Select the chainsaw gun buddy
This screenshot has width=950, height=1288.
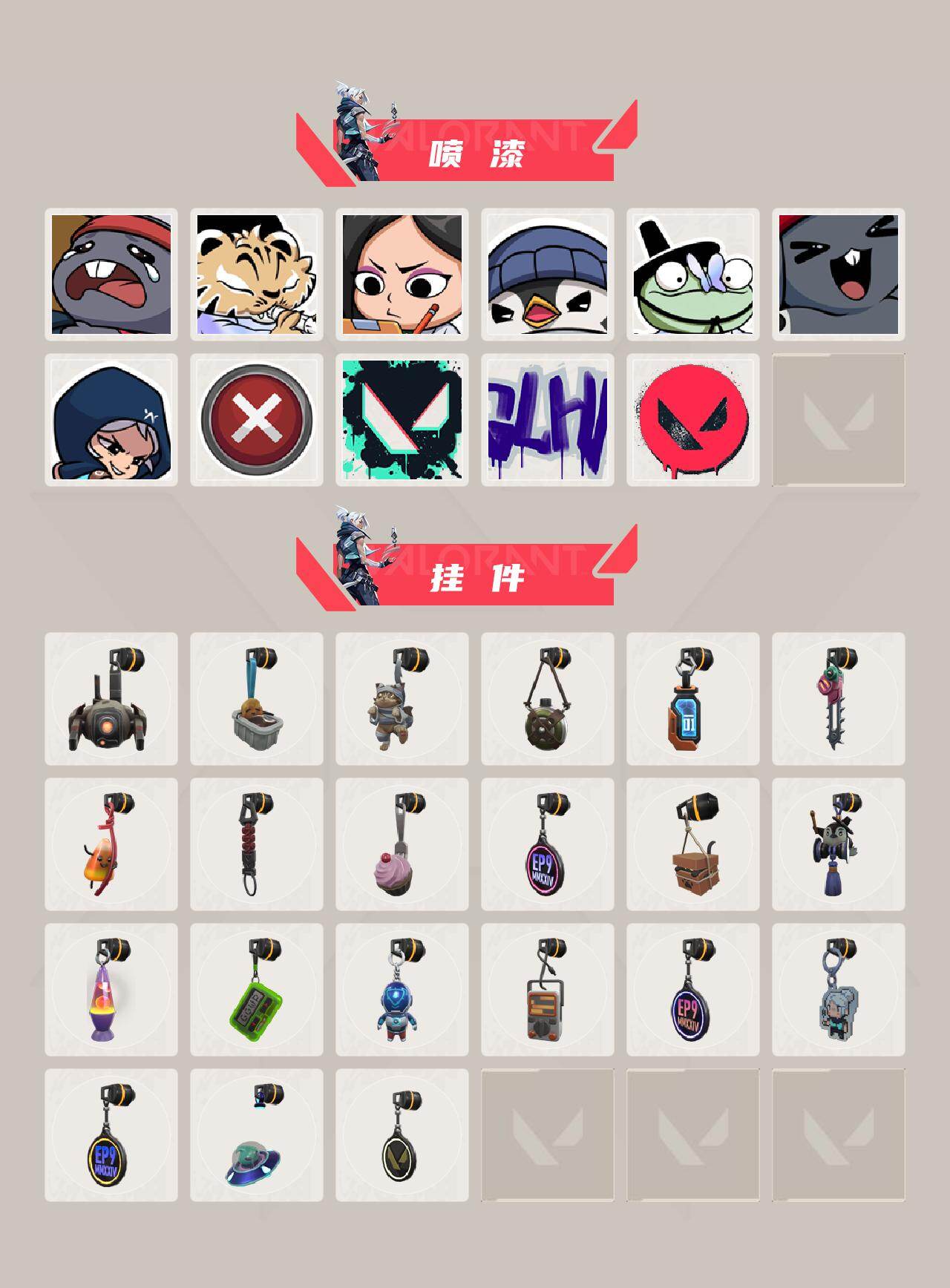pos(839,705)
